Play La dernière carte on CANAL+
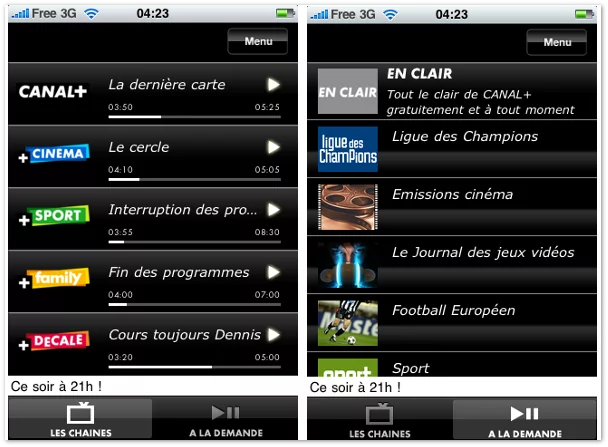608x447 pixels. (x=273, y=85)
